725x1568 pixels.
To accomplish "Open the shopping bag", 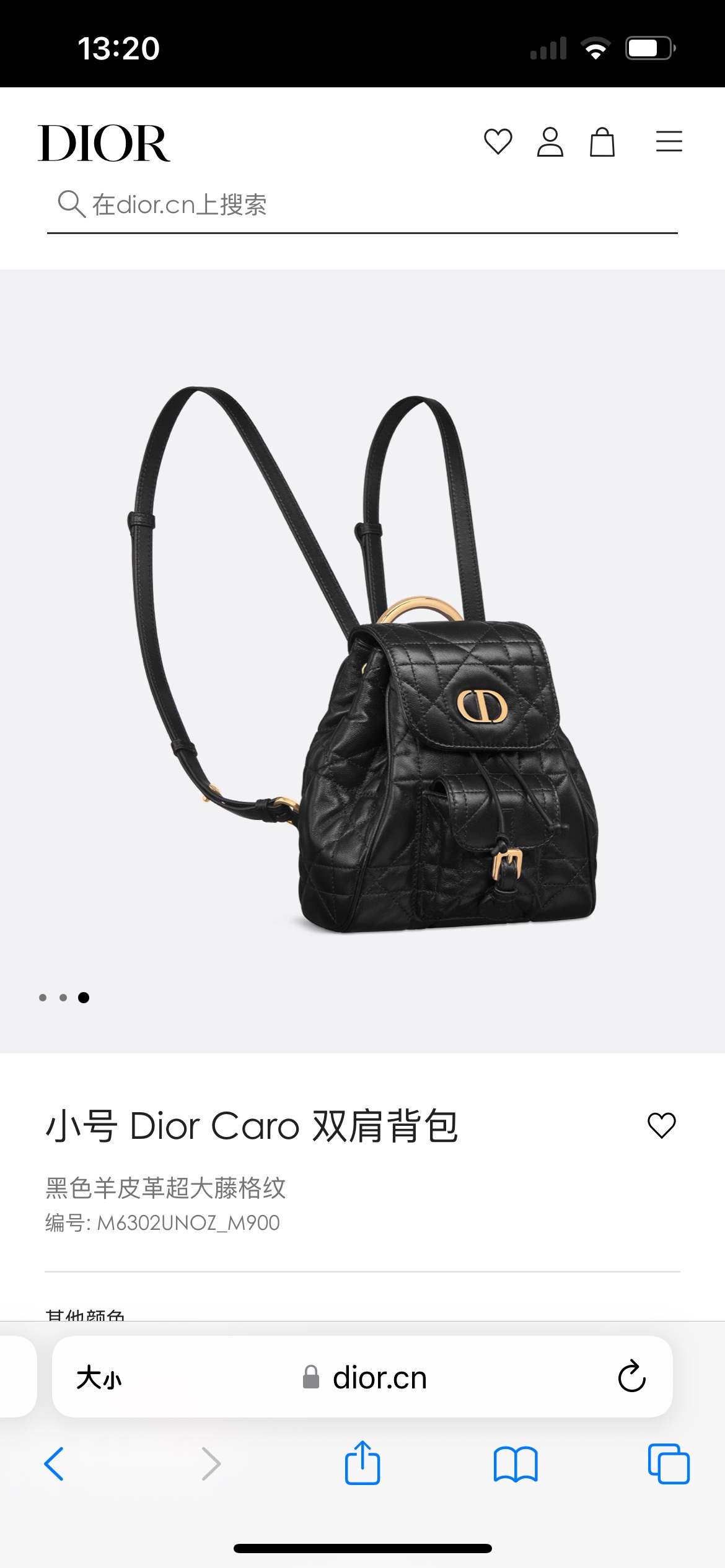I will coord(602,142).
